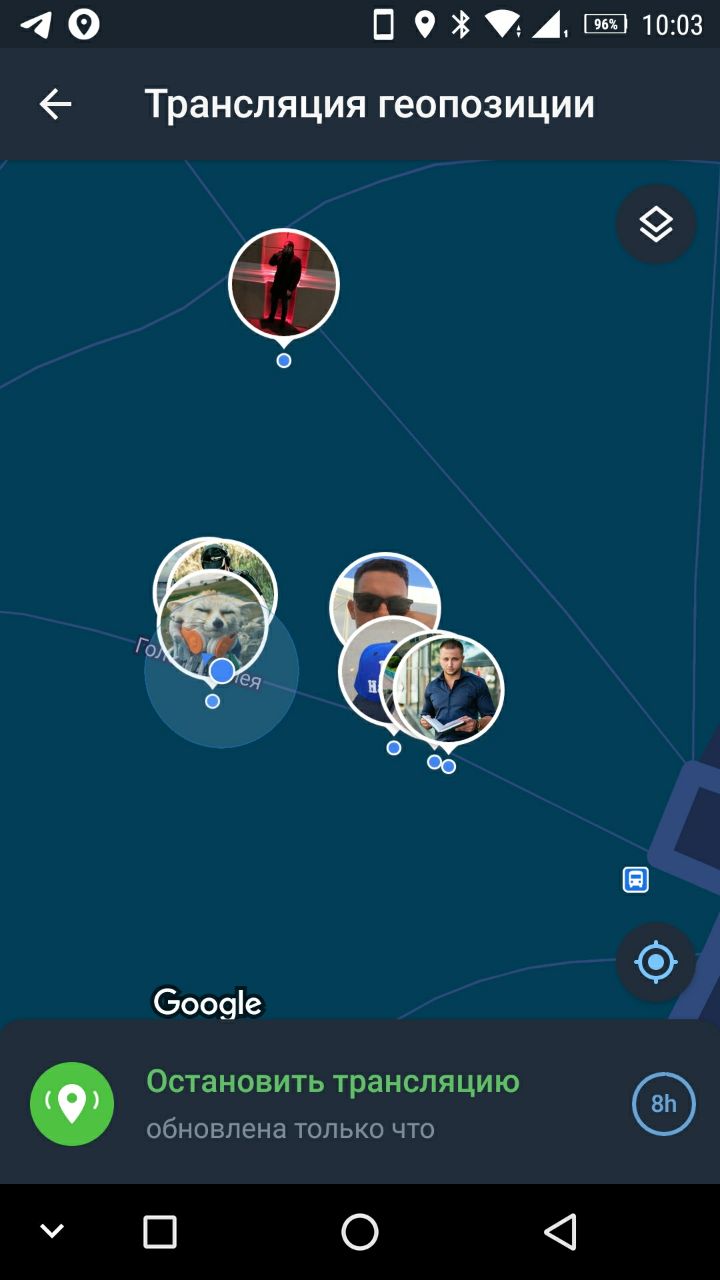Tap Остановить трансляцию to stop sharing
Viewport: 720px width, 1280px height.
(332, 1082)
